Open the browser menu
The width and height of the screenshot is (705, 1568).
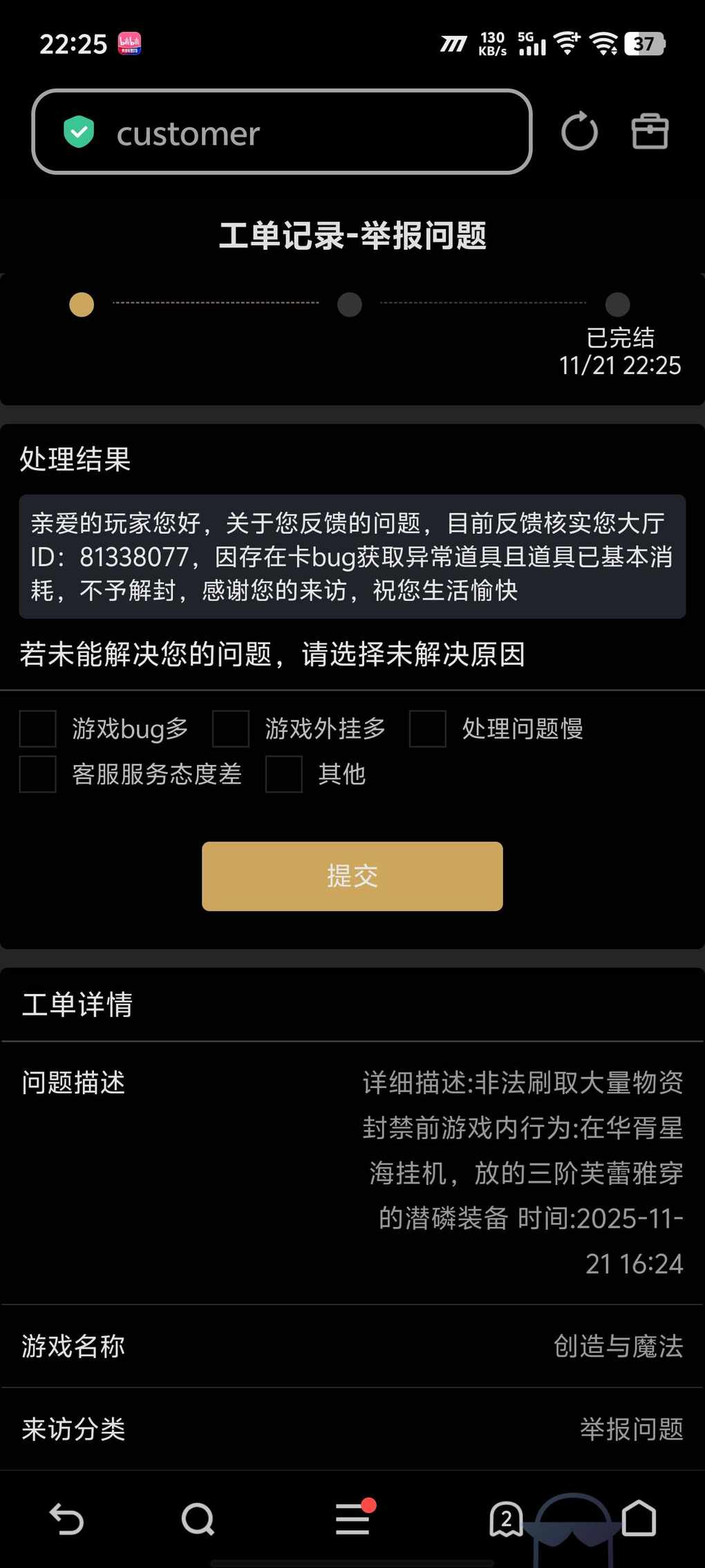coord(352,1520)
